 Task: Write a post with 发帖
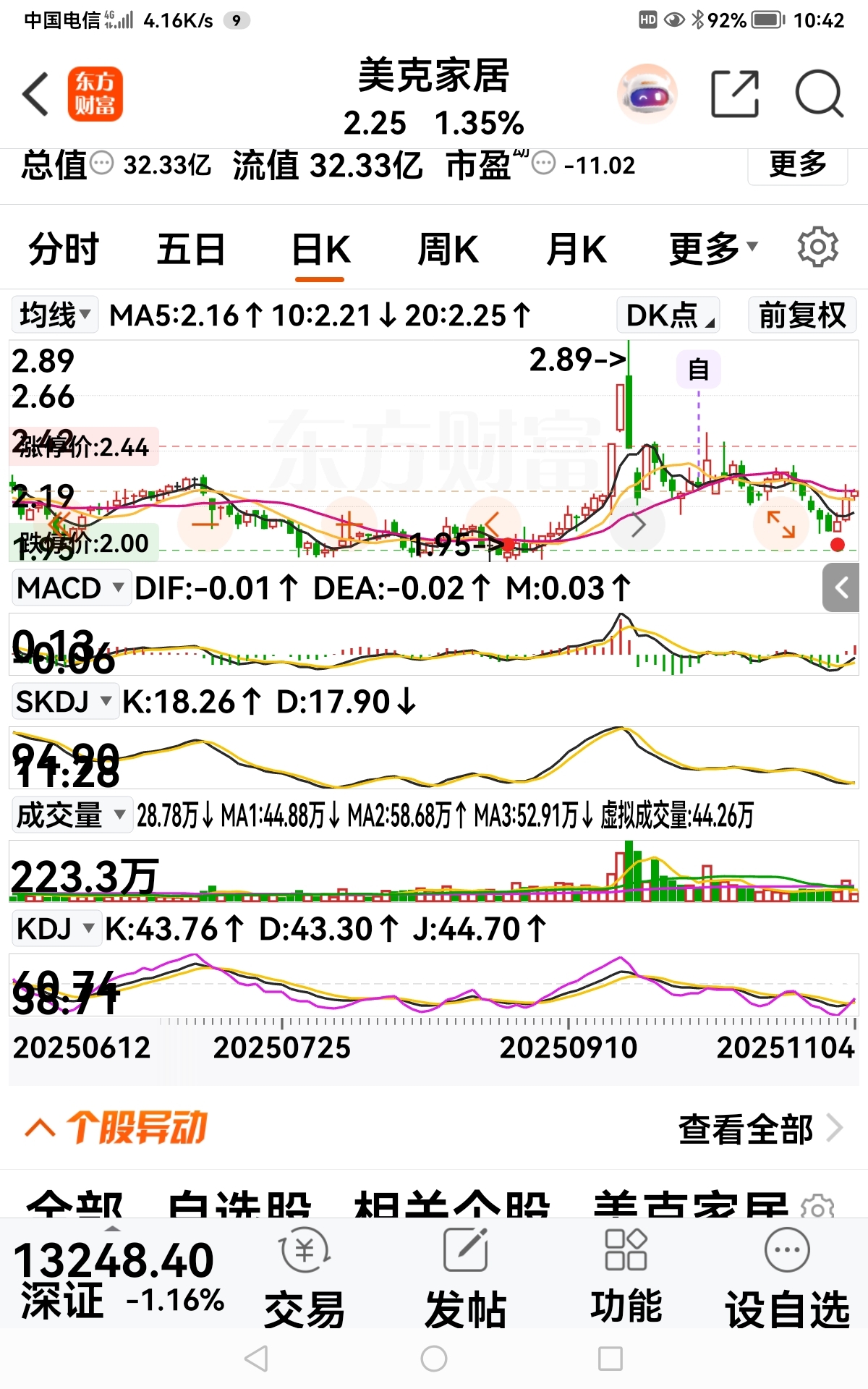465,1280
